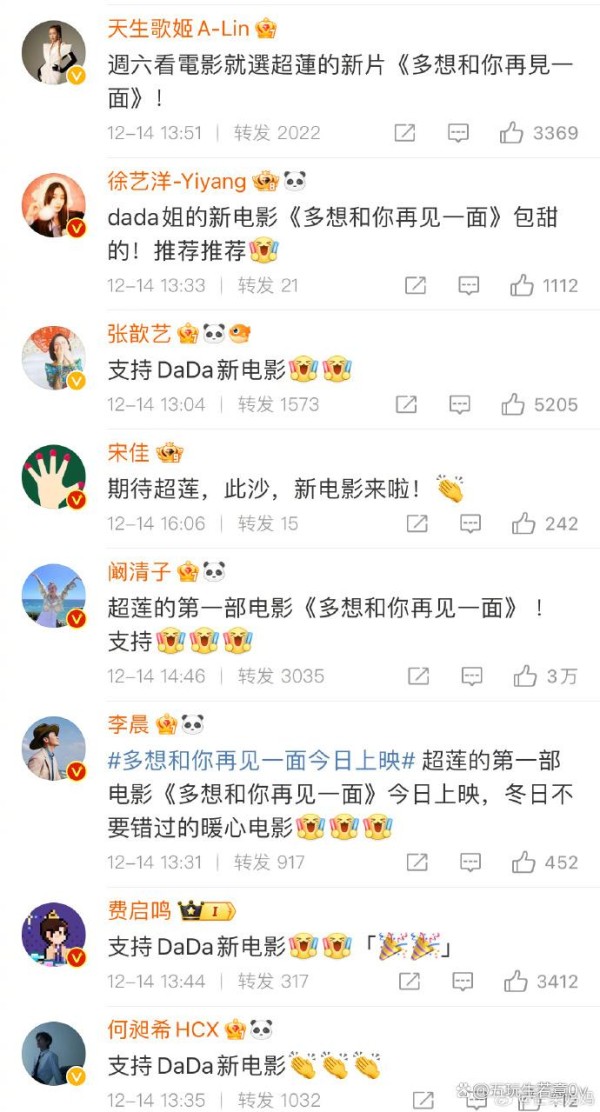The height and width of the screenshot is (1112, 600).
Task: Repost 宋佳's post
Action: pyautogui.click(x=417, y=524)
